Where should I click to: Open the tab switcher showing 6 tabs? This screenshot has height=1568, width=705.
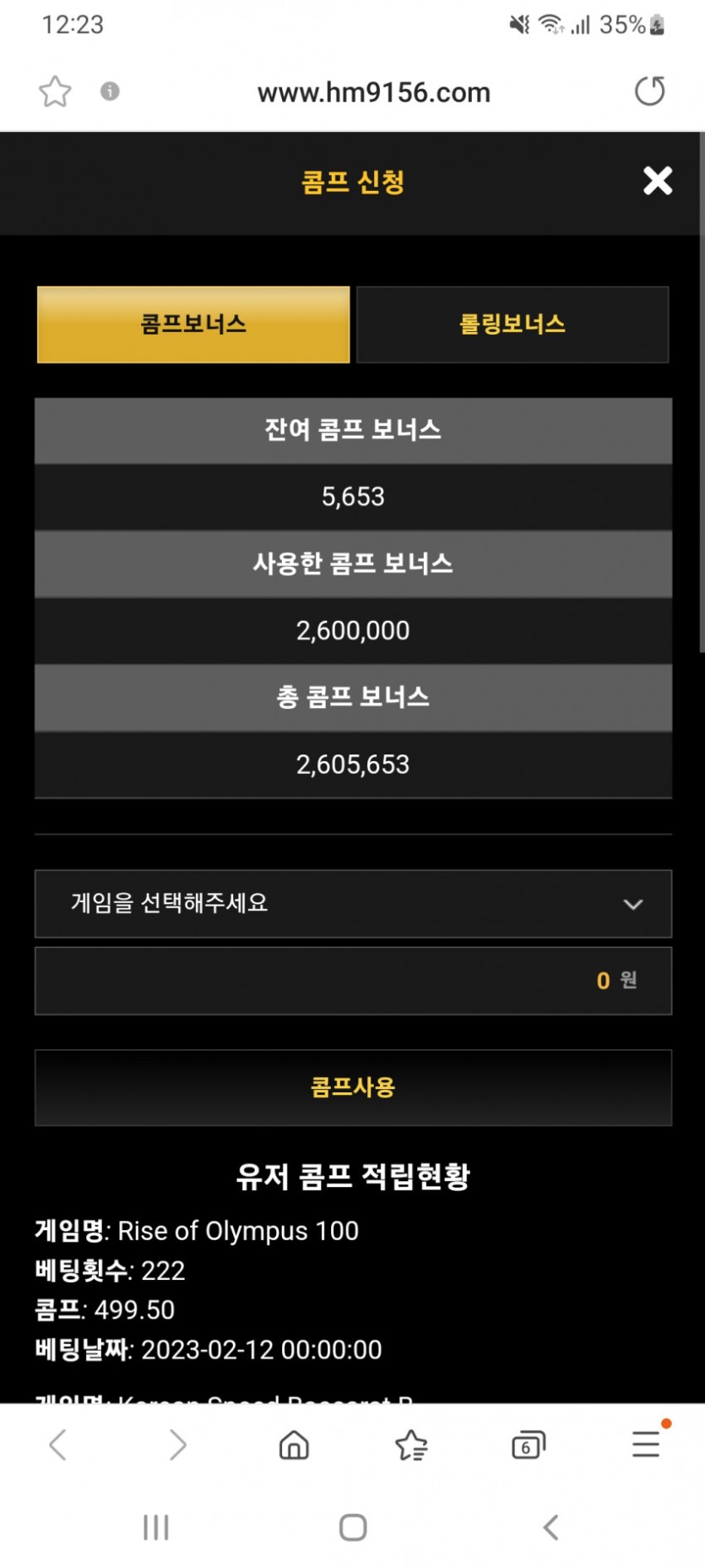point(529,1445)
